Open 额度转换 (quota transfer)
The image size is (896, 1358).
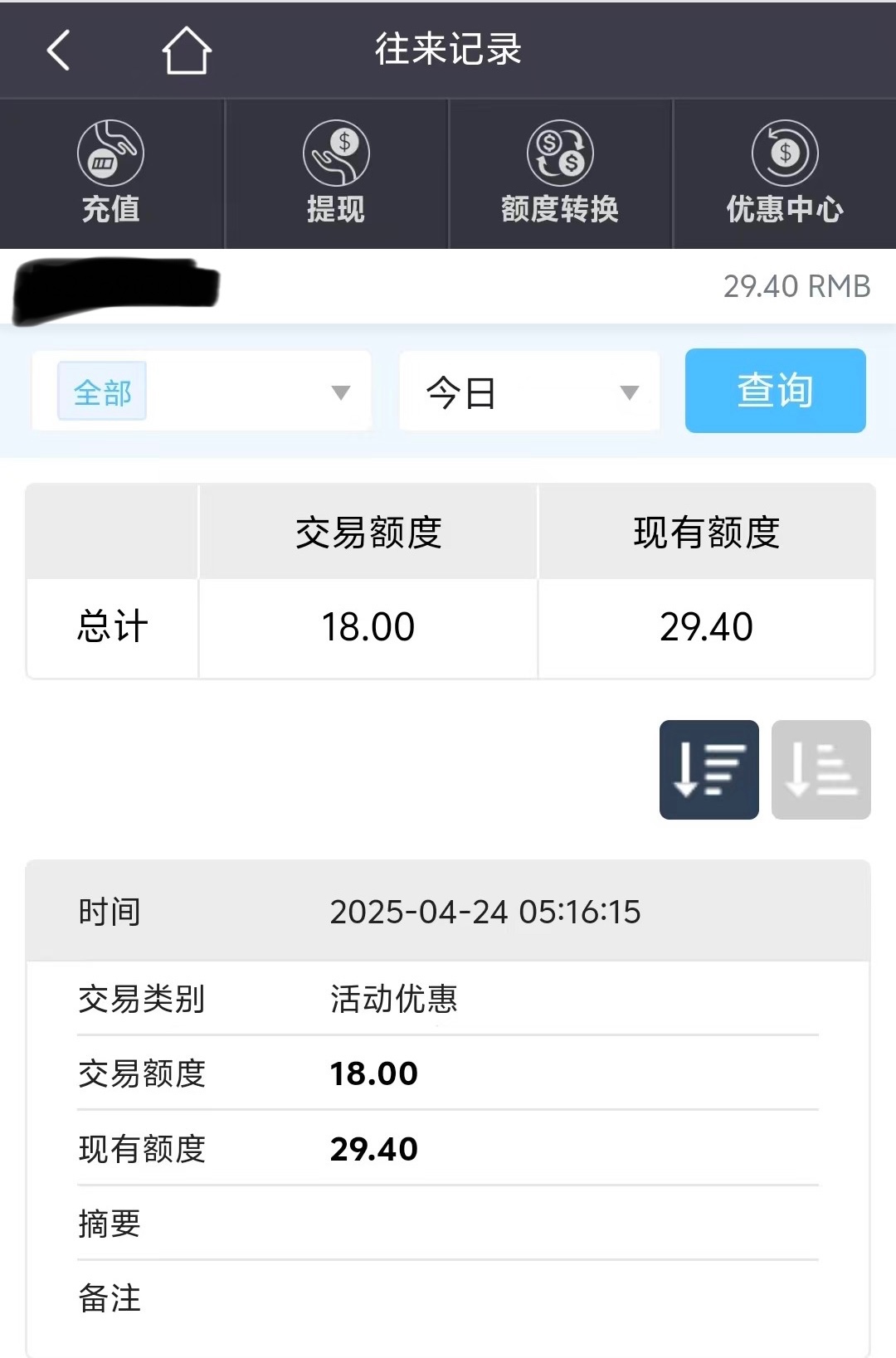click(560, 173)
